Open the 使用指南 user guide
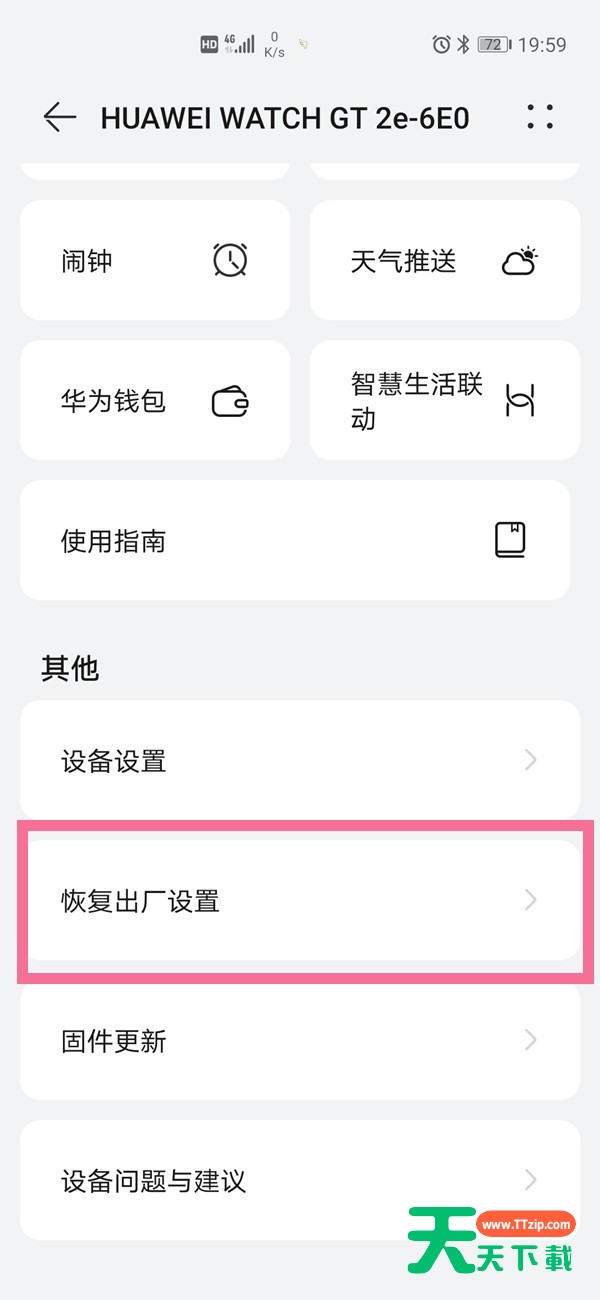 (295, 541)
